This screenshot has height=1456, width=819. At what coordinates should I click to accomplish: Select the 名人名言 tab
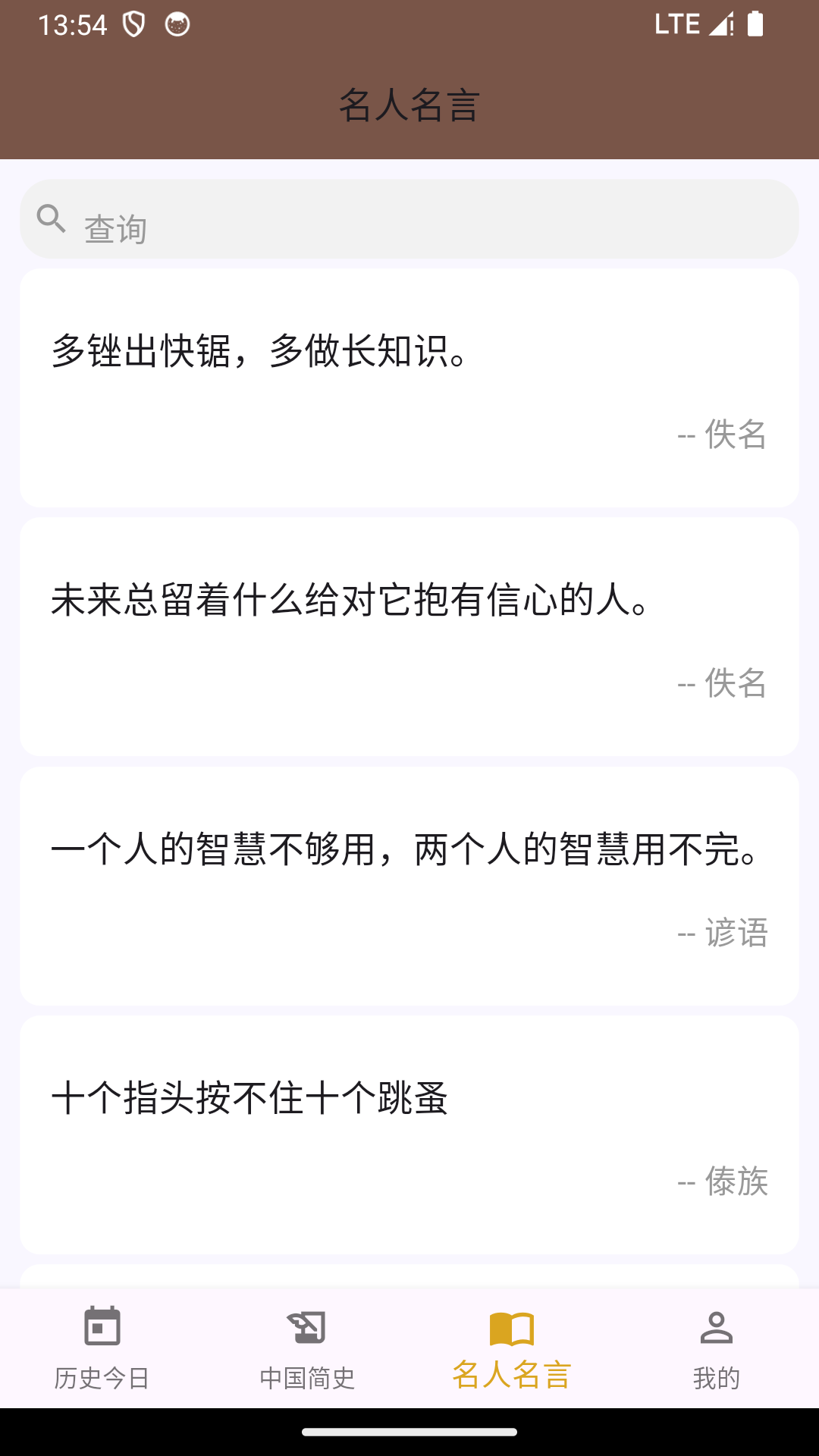click(x=512, y=1348)
